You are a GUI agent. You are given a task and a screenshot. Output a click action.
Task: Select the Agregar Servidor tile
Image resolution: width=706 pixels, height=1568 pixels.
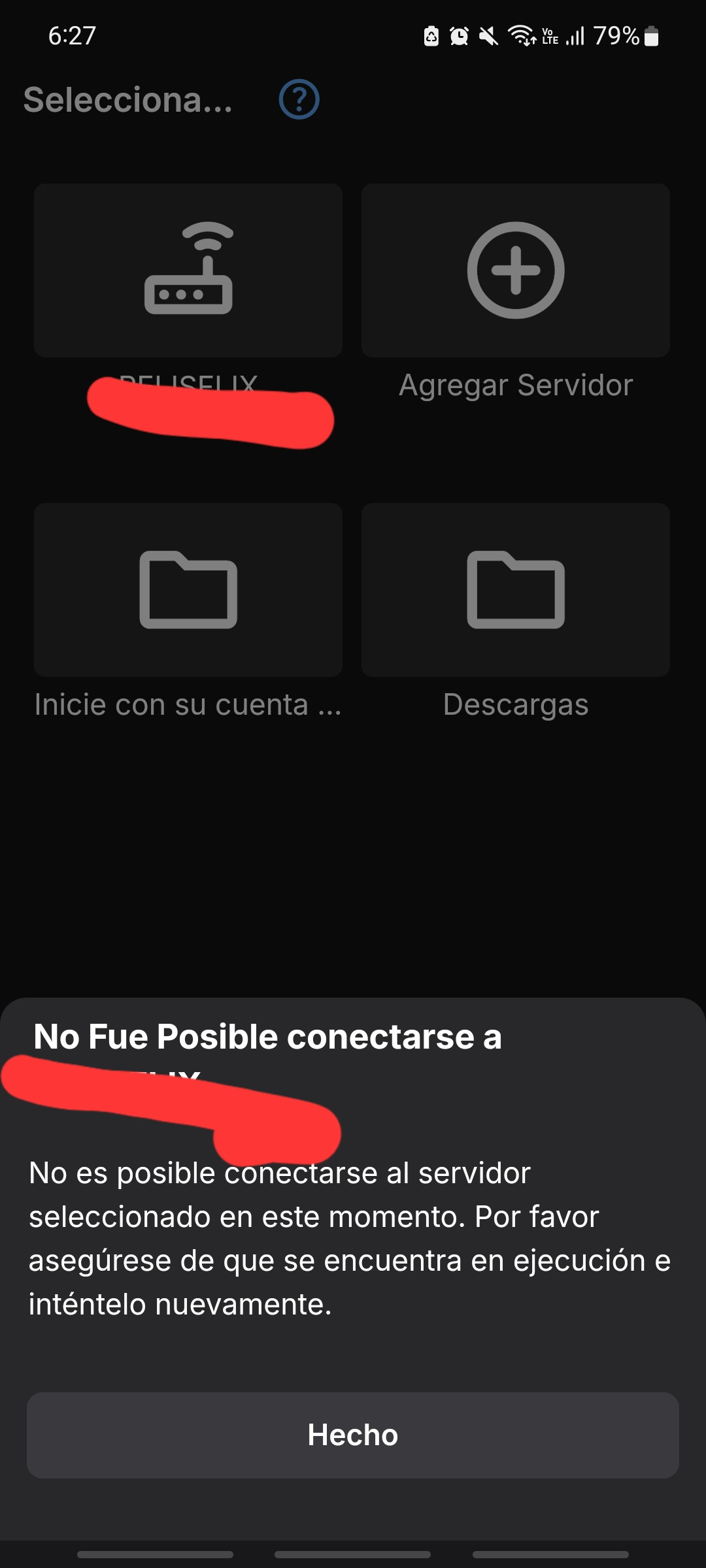(x=515, y=270)
